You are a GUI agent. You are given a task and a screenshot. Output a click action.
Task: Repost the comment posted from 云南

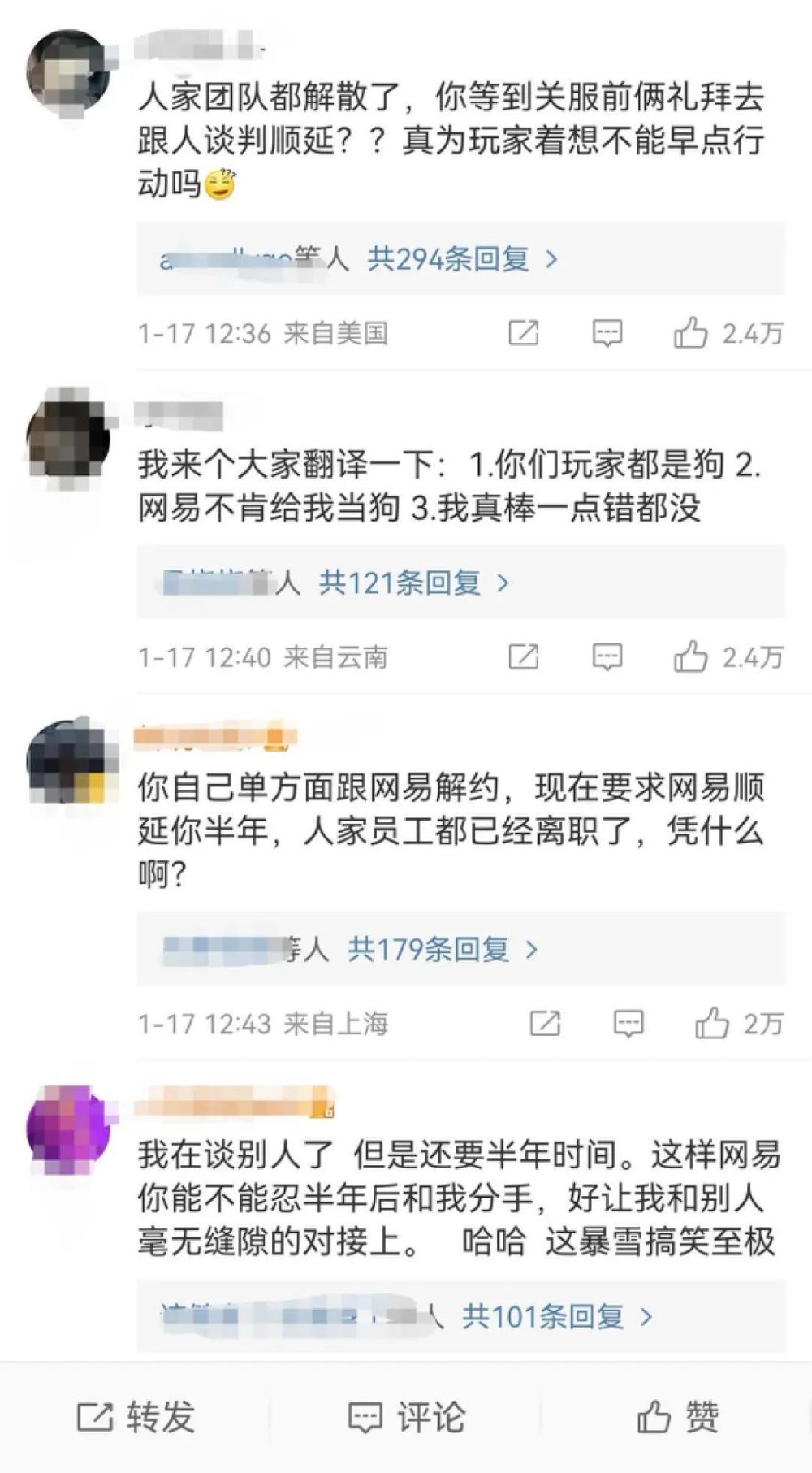[523, 656]
